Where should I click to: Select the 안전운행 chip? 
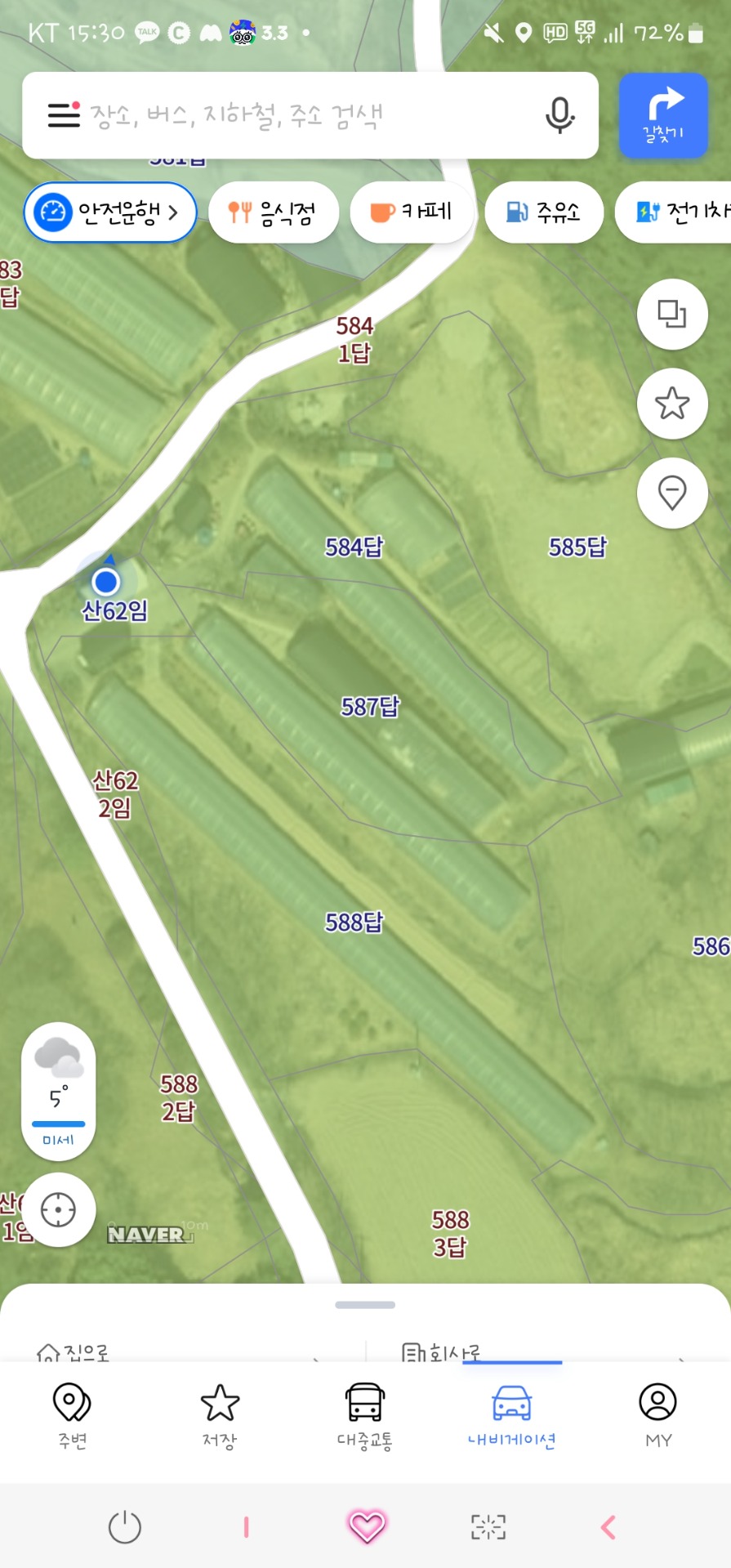(110, 212)
